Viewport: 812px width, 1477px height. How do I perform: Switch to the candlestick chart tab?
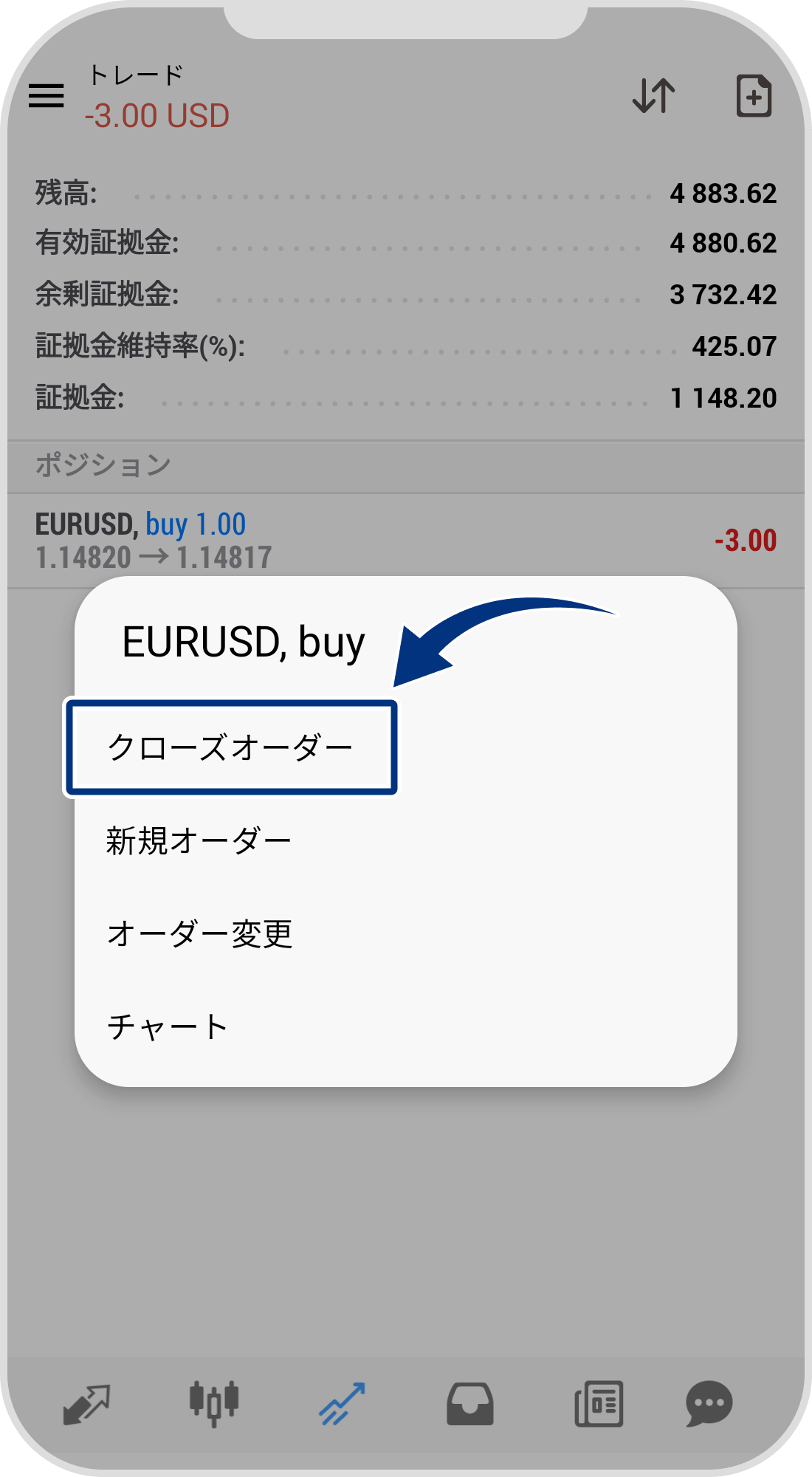tap(214, 1403)
